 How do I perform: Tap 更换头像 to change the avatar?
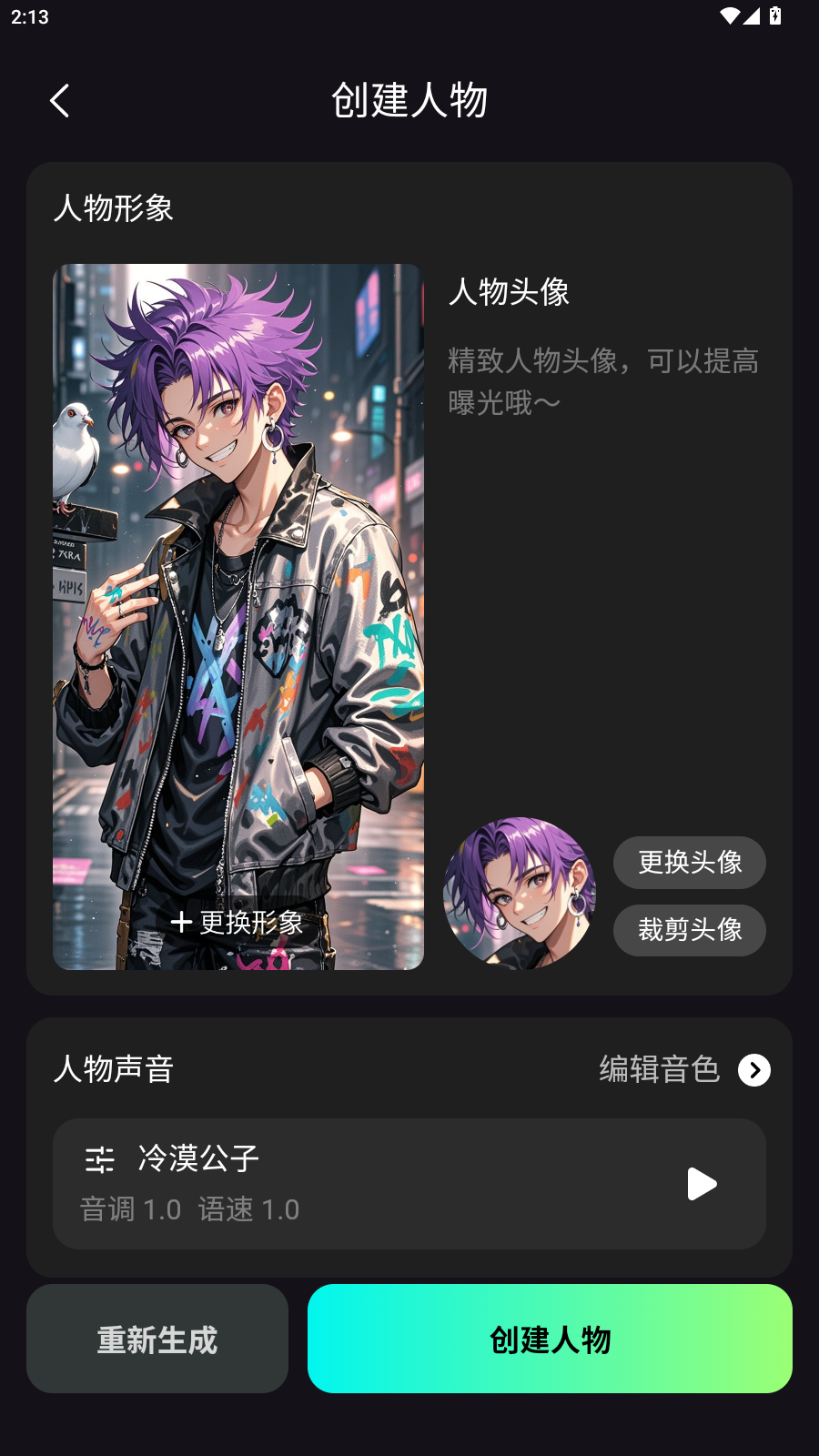[689, 862]
